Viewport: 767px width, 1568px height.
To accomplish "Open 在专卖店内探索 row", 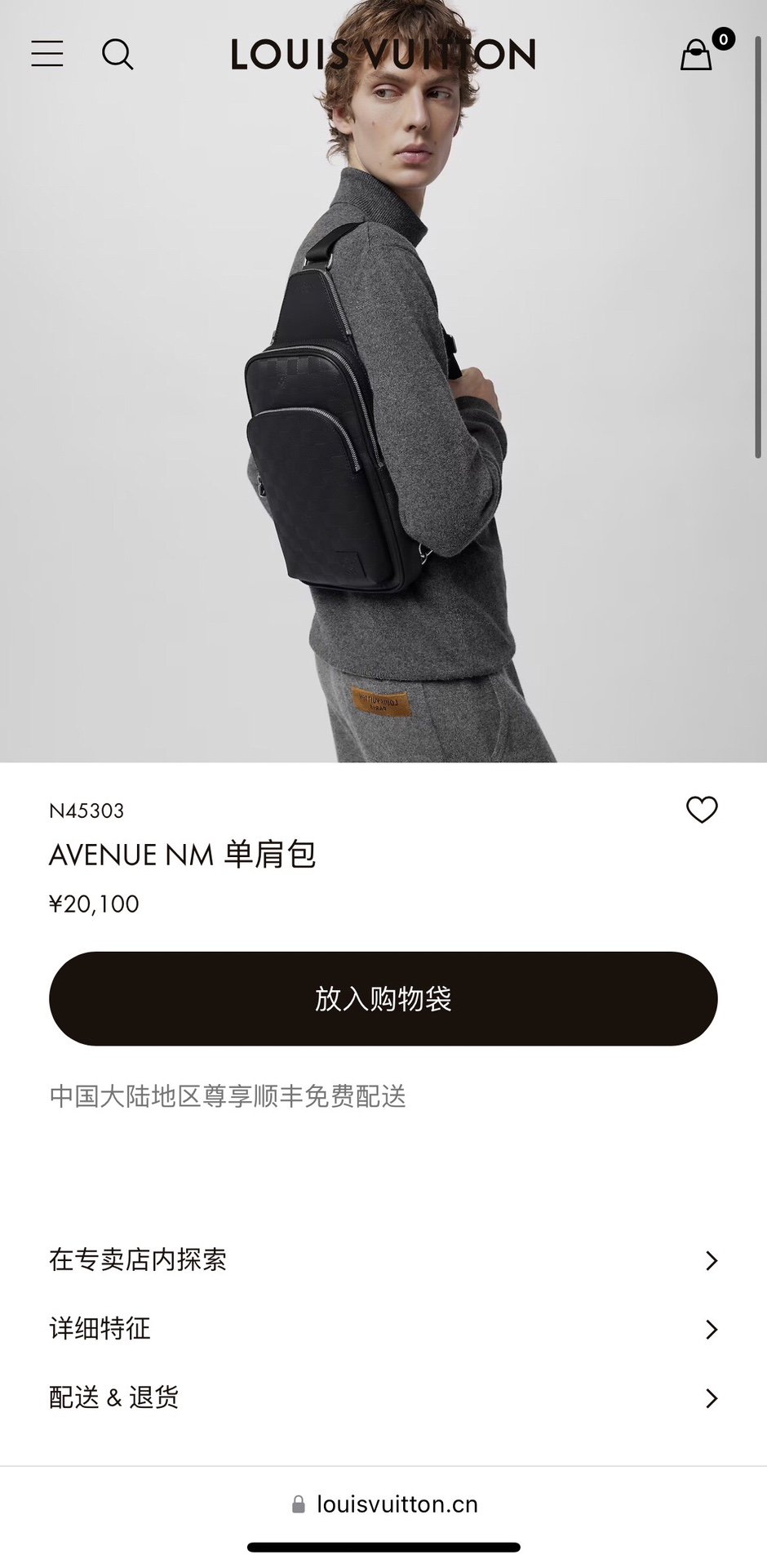I will click(x=383, y=1260).
